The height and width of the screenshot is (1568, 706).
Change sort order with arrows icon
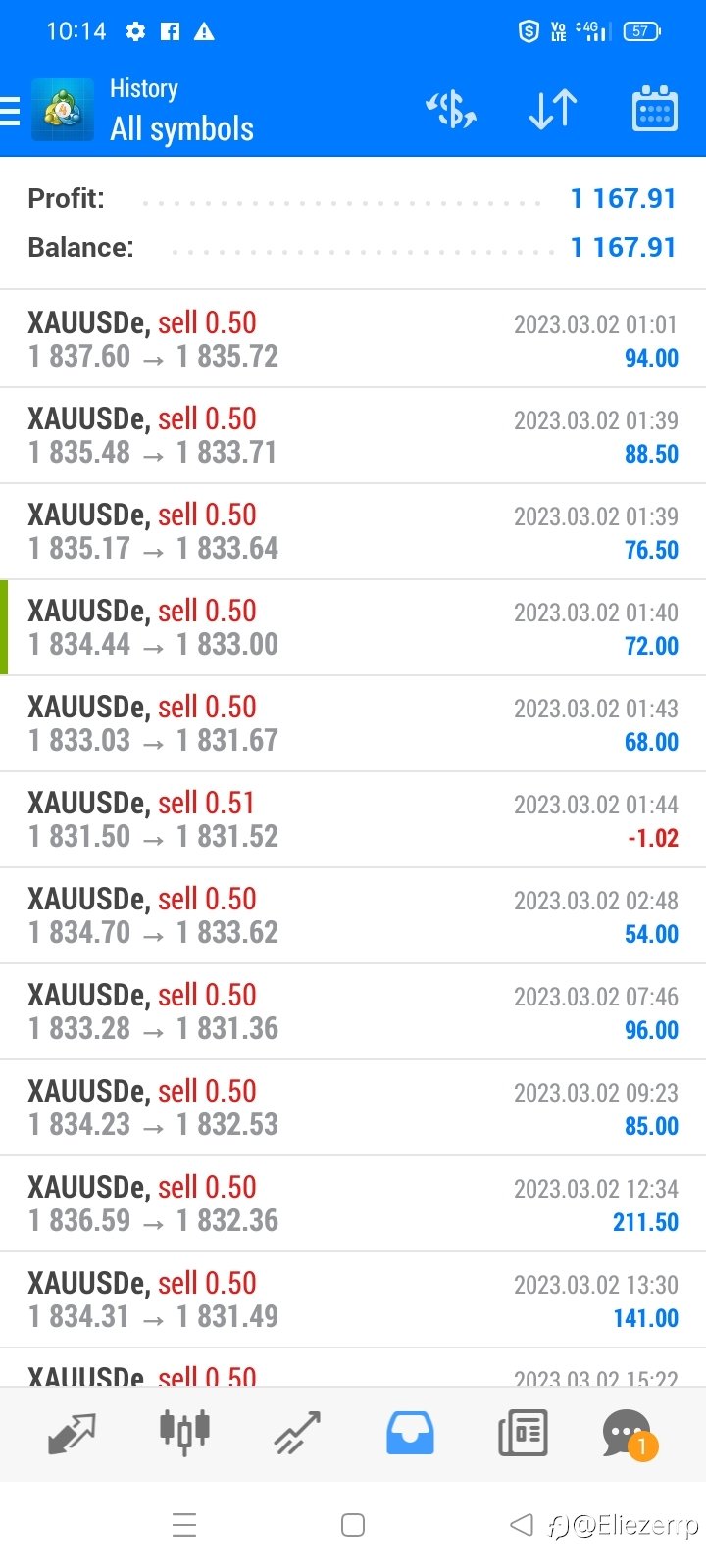pyautogui.click(x=553, y=109)
